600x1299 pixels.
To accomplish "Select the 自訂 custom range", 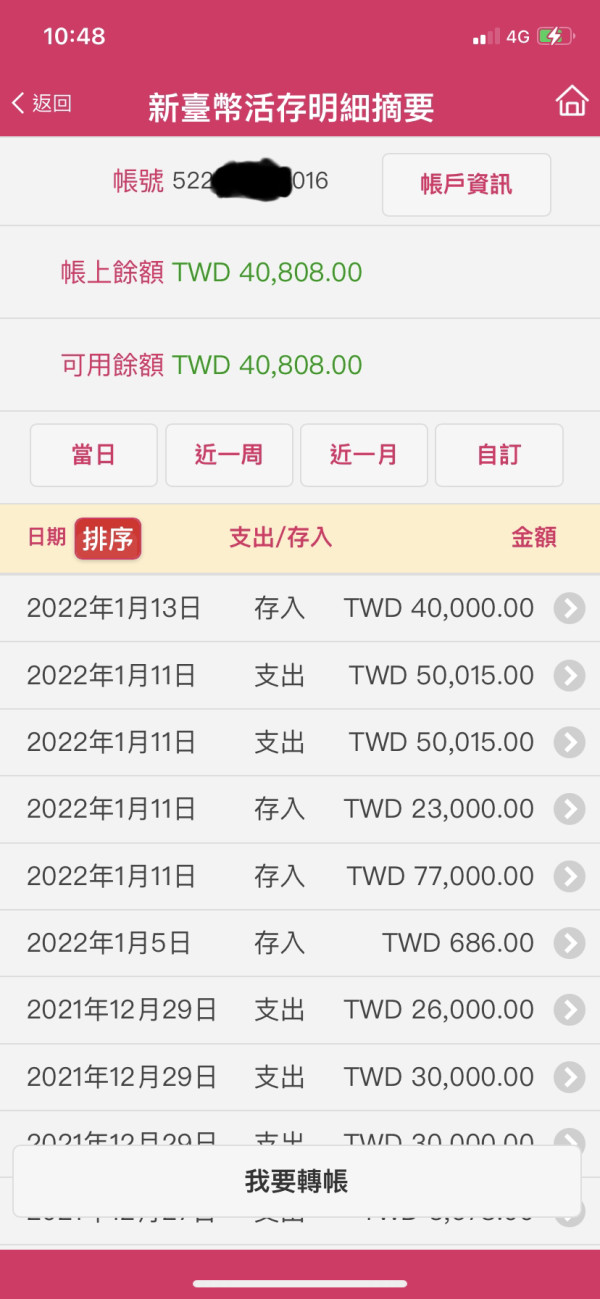I will tap(499, 455).
